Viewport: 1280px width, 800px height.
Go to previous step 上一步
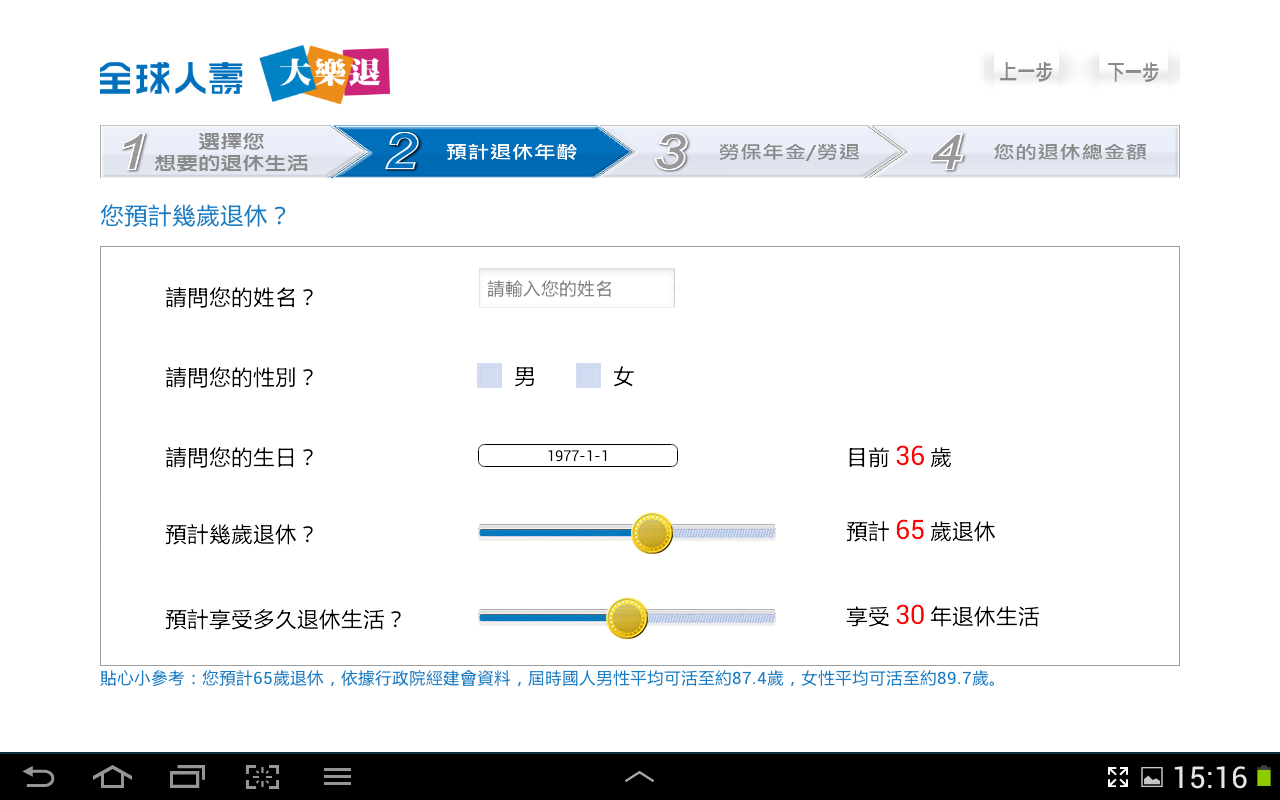[x=1025, y=71]
